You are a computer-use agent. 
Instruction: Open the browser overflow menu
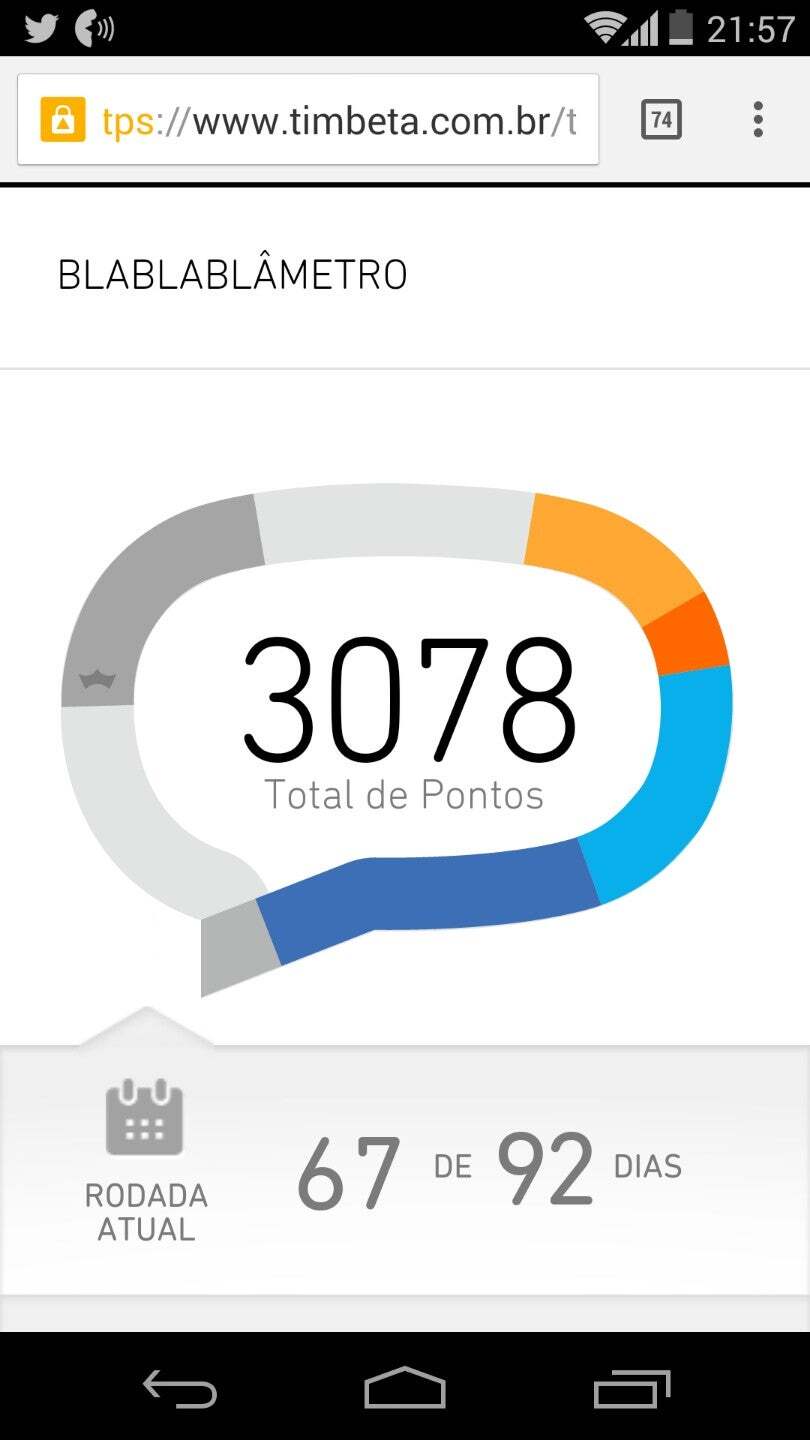tap(758, 120)
